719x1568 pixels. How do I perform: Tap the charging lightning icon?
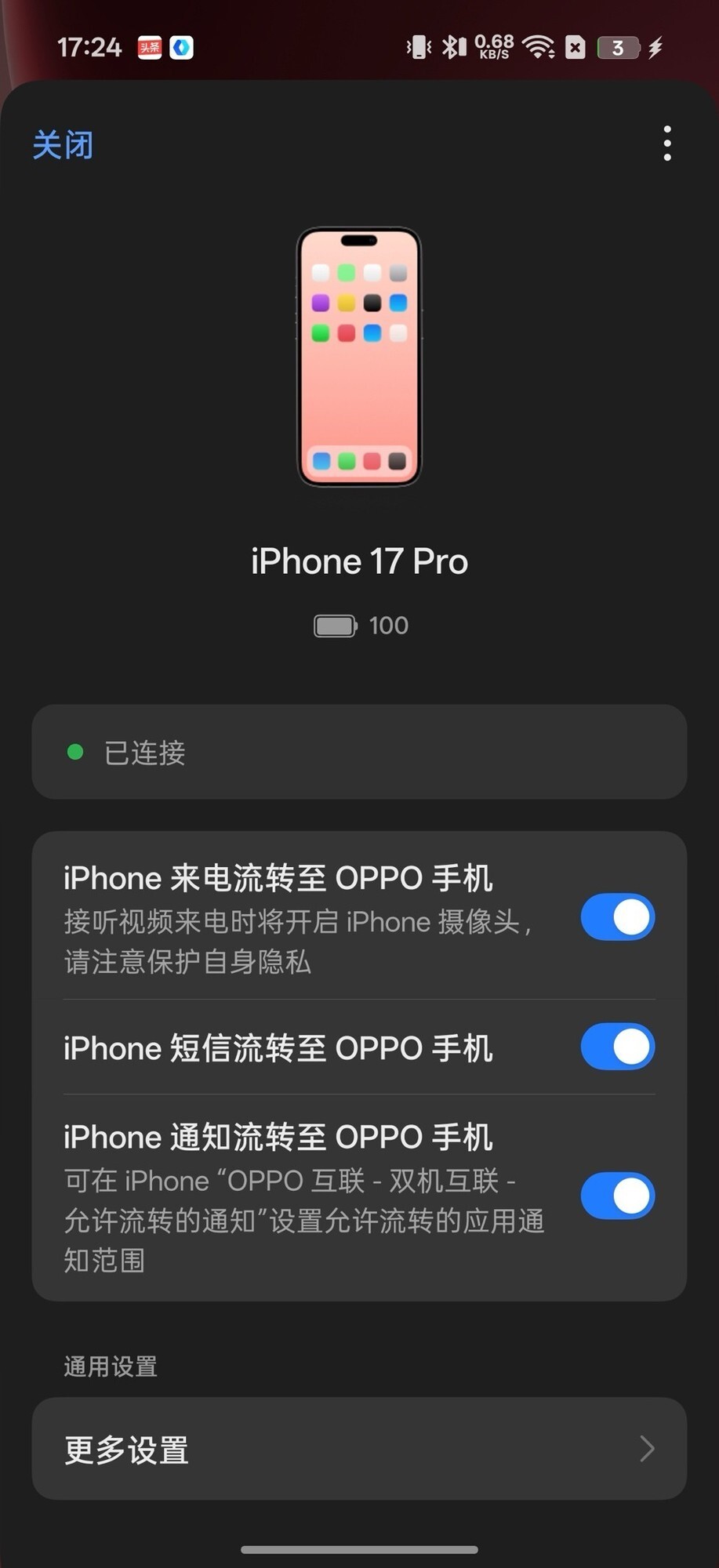655,47
